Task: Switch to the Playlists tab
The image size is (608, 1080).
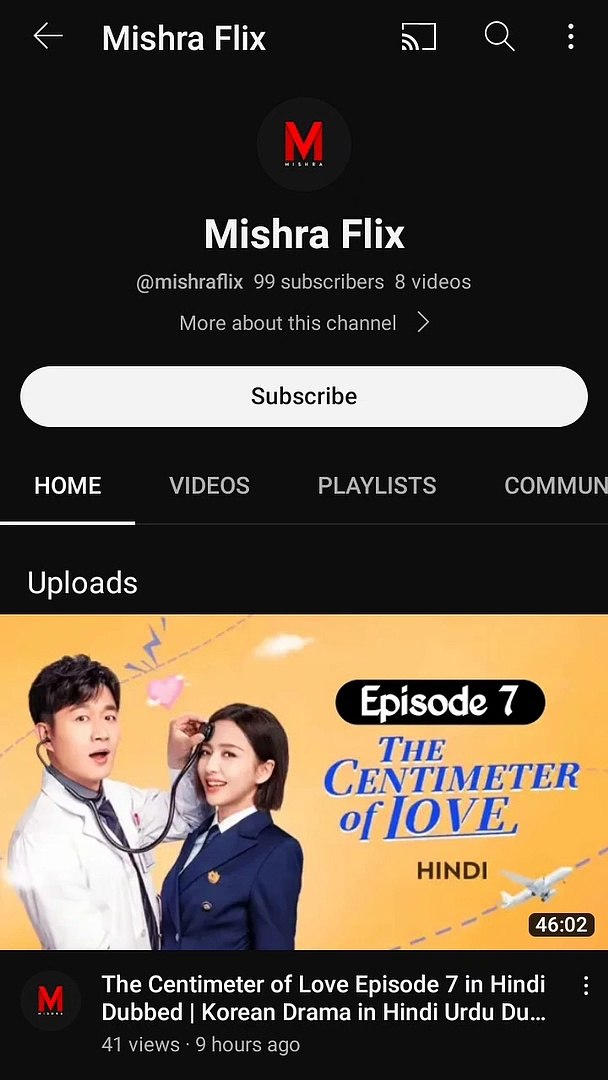Action: [377, 486]
